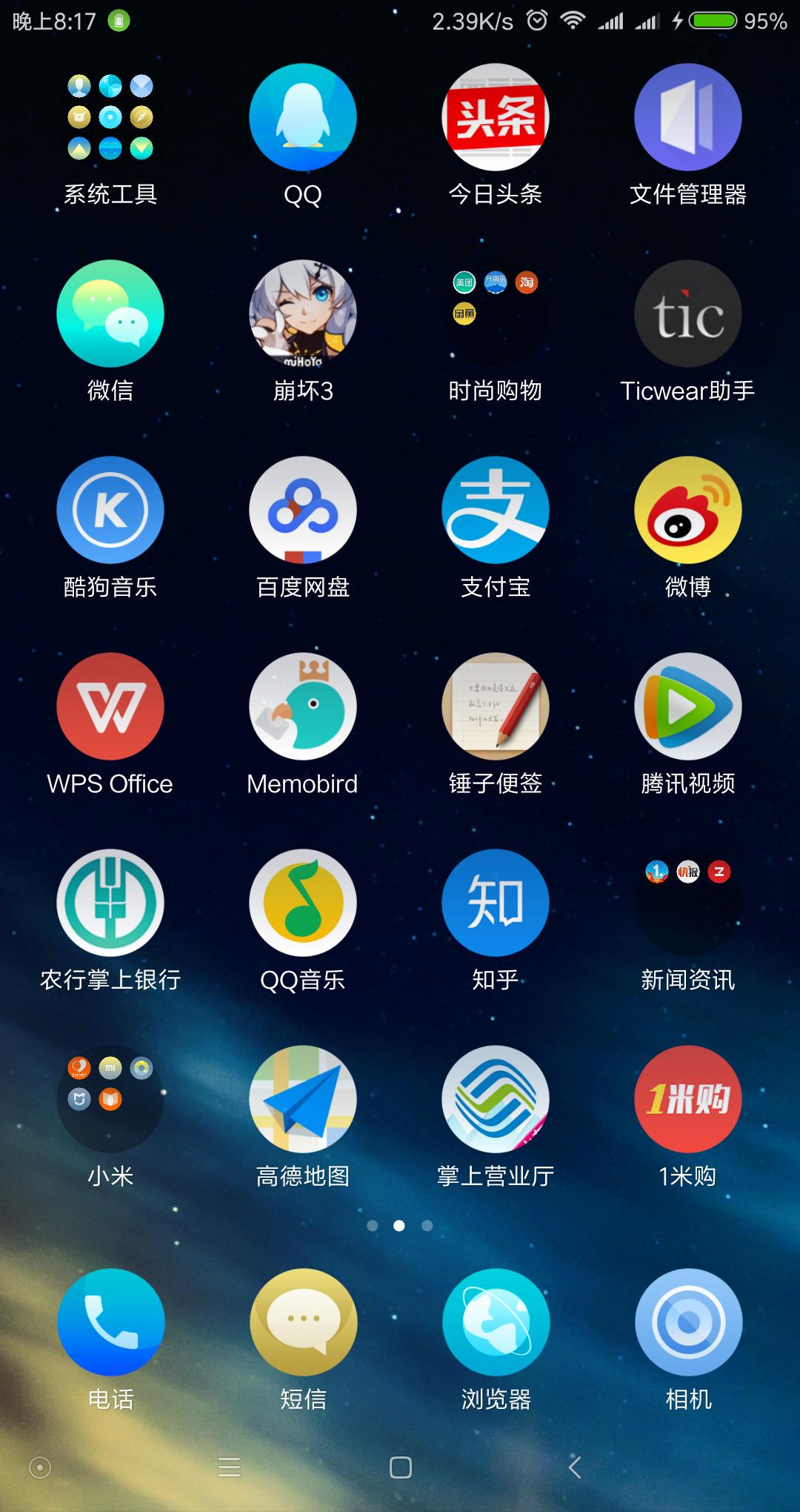
Task: Open 知乎 Zhihu
Action: (496, 903)
